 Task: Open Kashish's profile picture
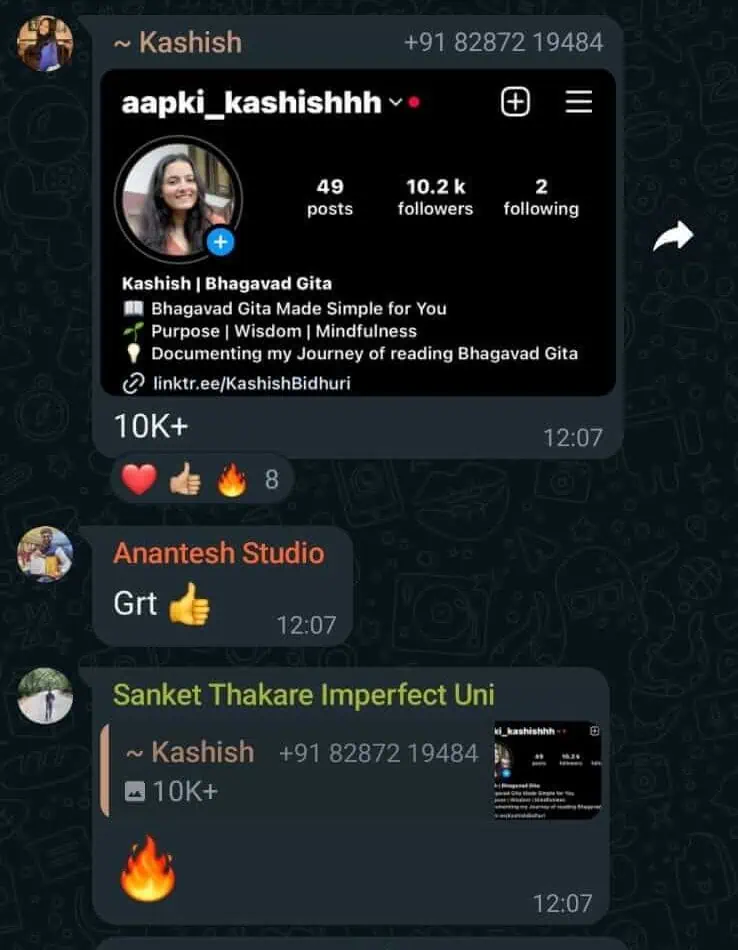(45, 43)
